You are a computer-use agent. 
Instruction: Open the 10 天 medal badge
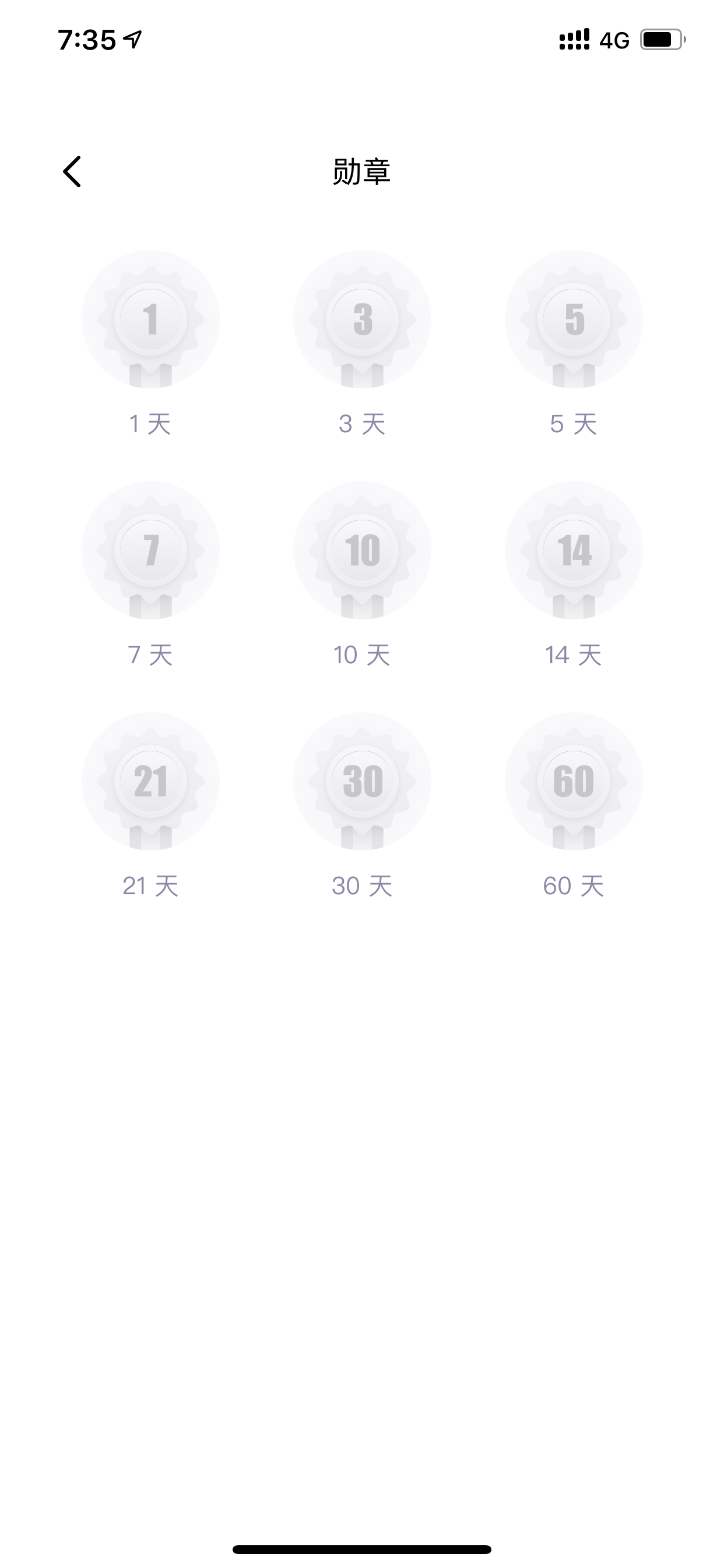point(362,550)
